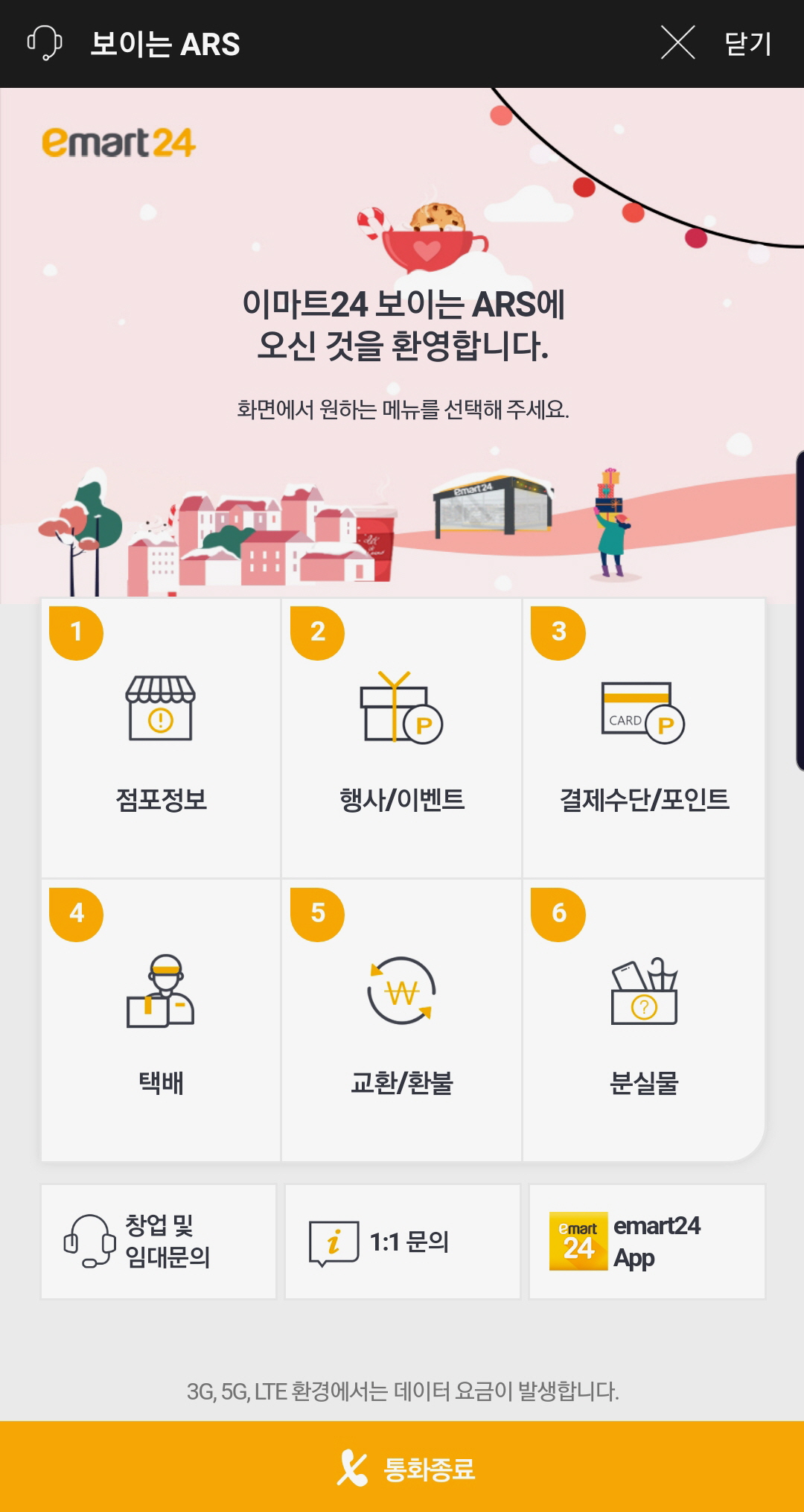Screen dimensions: 804x1512
Task: Select the 분실물 lost items menu
Action: pos(643,1020)
